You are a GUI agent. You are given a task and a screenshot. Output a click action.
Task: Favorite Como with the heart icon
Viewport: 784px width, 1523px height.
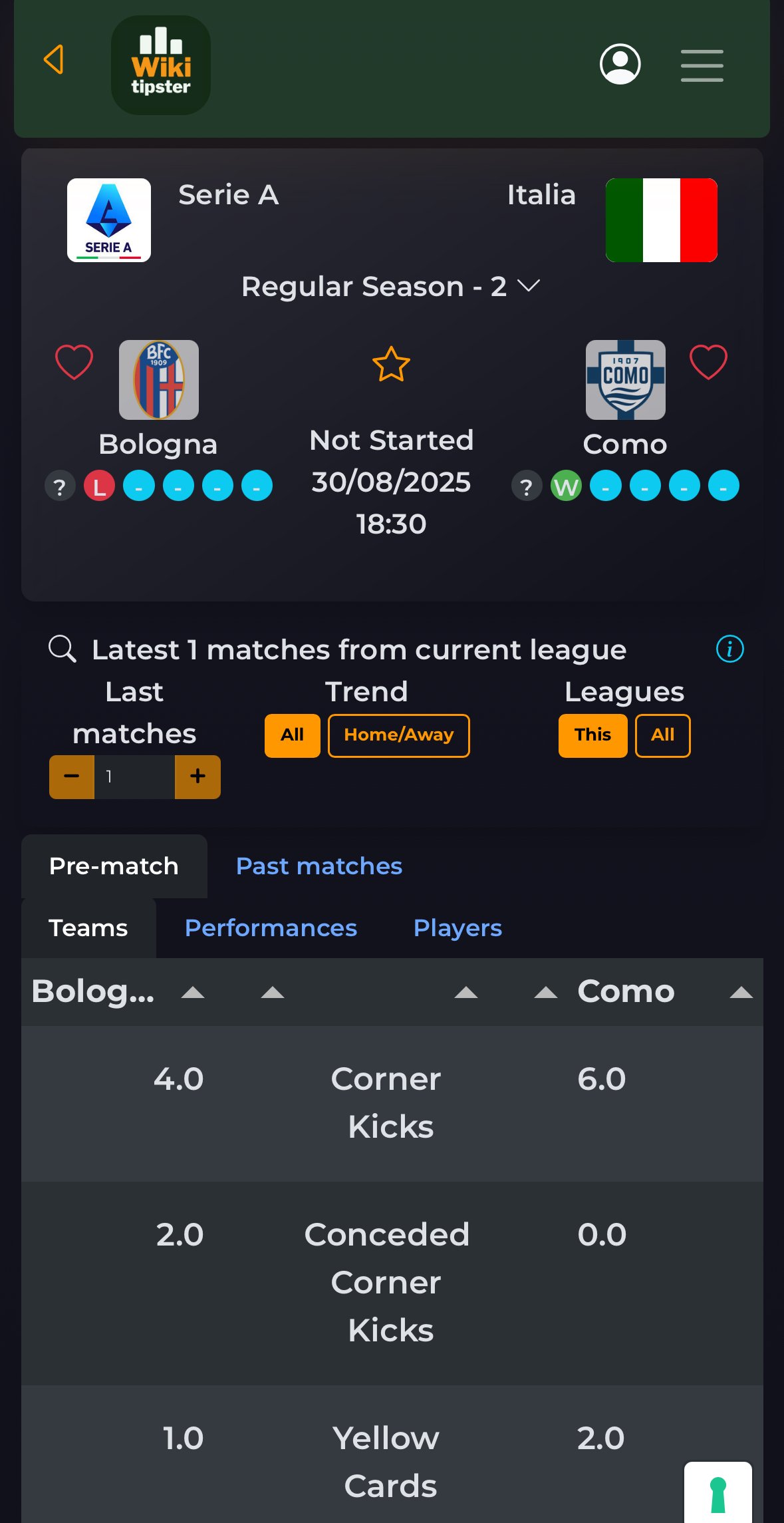pyautogui.click(x=708, y=363)
